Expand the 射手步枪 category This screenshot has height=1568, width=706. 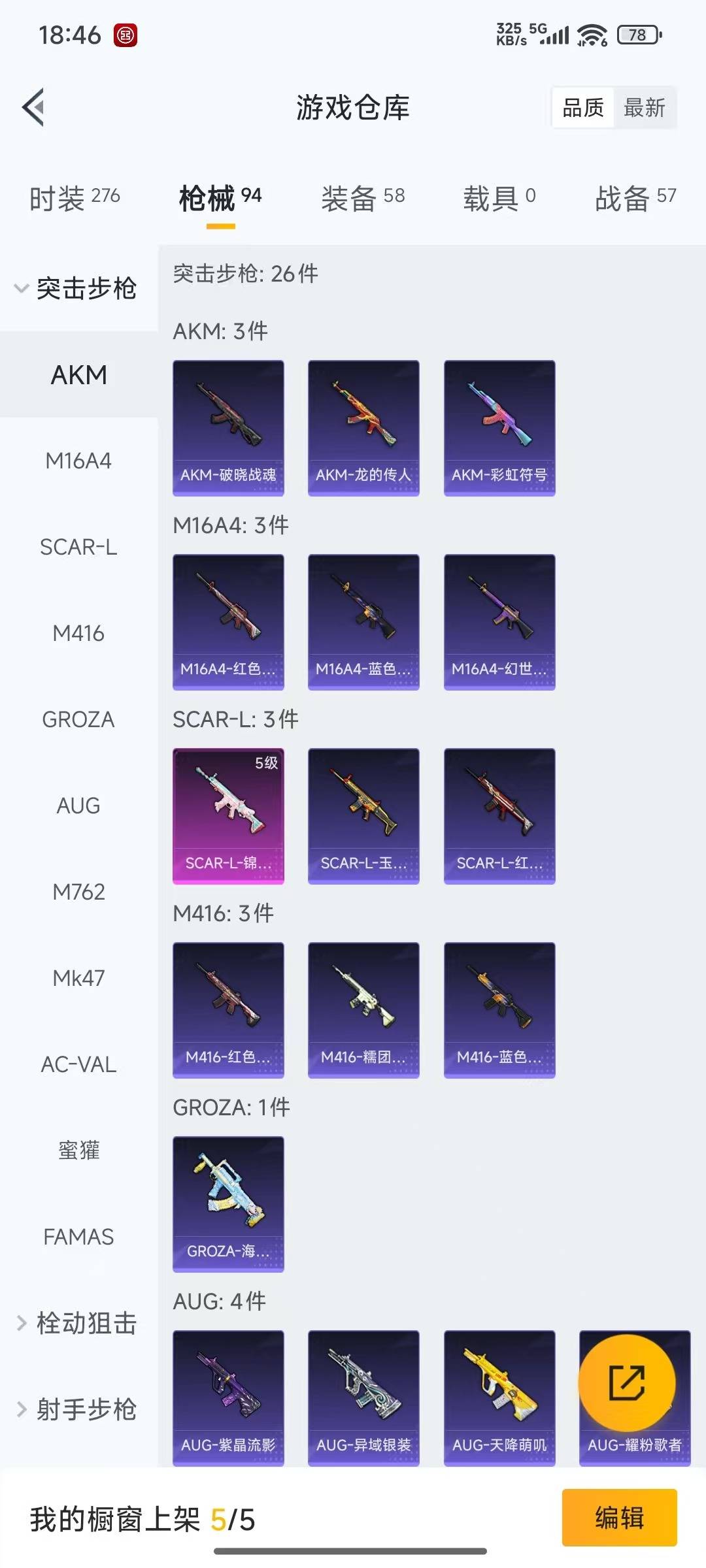pyautogui.click(x=77, y=1410)
